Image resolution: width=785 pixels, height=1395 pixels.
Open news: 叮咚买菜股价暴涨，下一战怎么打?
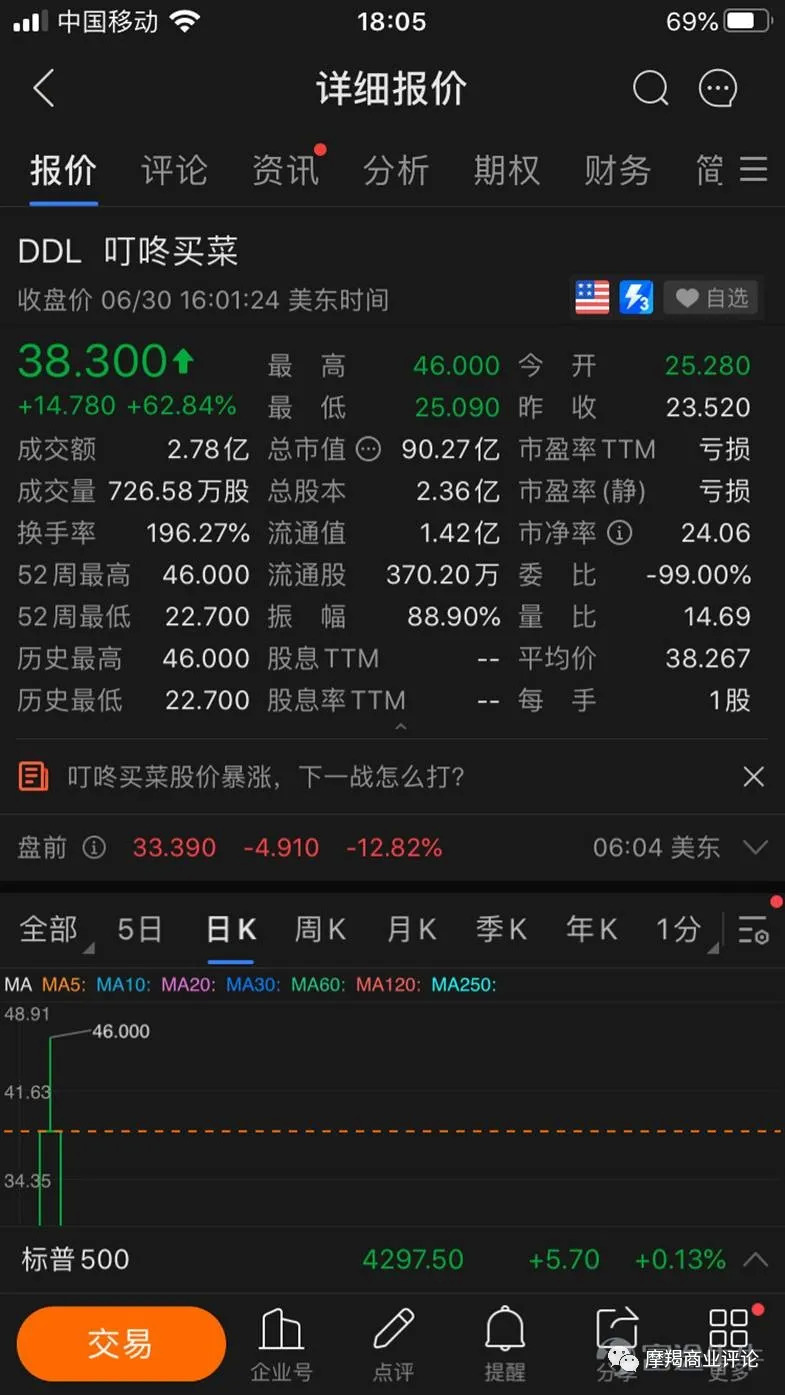[x=266, y=776]
